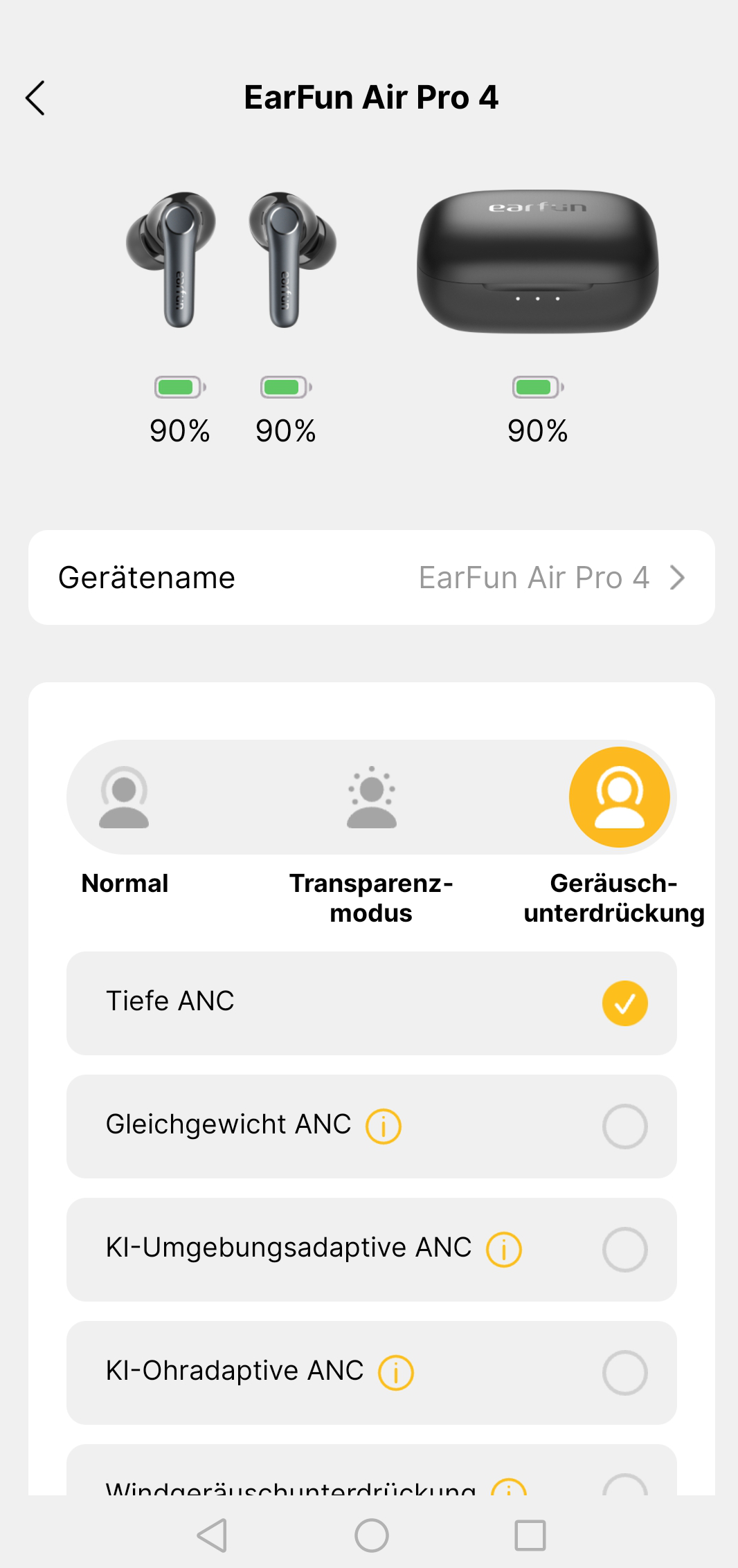Image resolution: width=738 pixels, height=1568 pixels.
Task: Choose Tiefe ANC
Action: click(372, 1003)
